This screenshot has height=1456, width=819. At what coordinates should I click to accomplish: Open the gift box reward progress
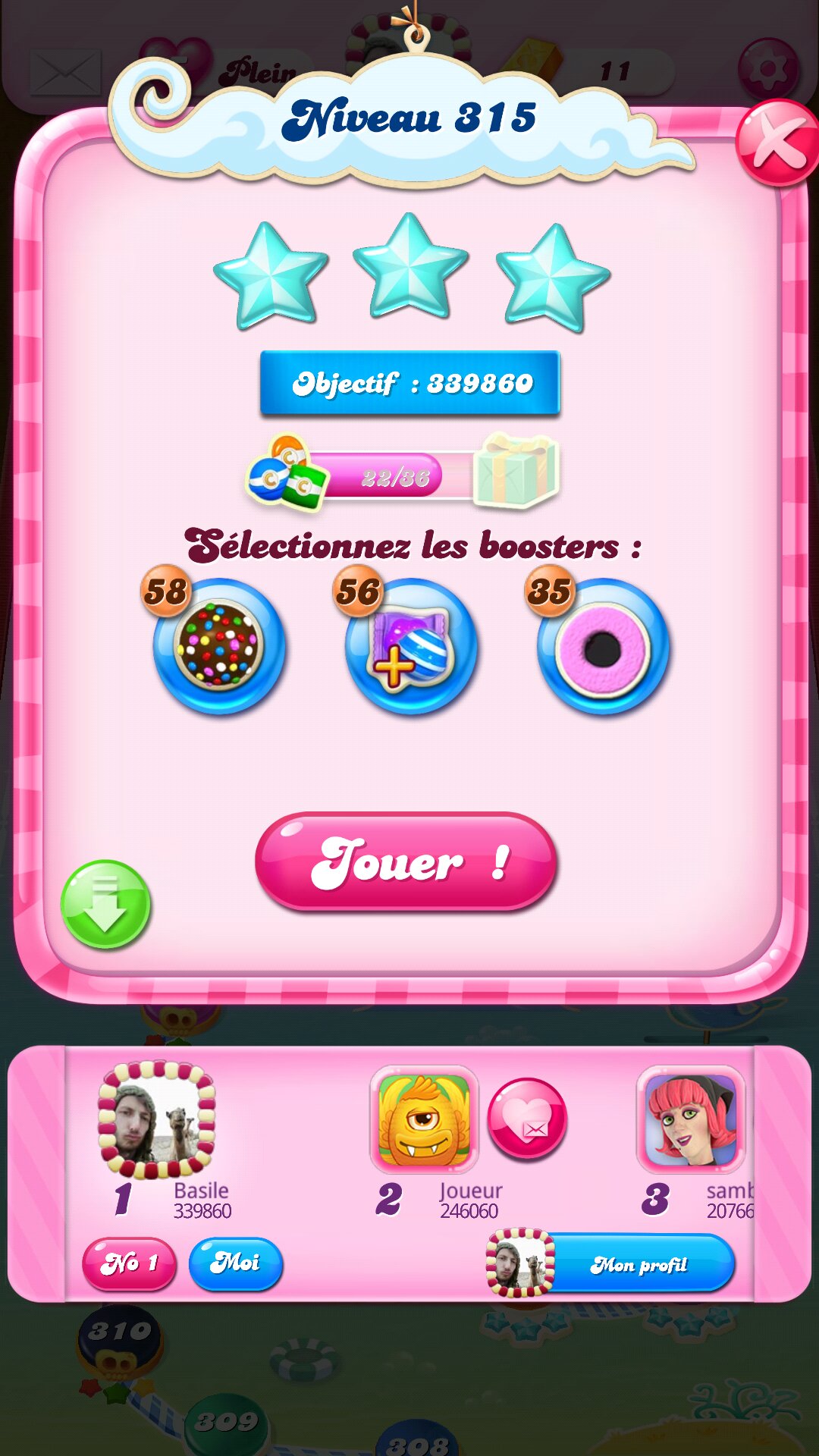point(516,470)
